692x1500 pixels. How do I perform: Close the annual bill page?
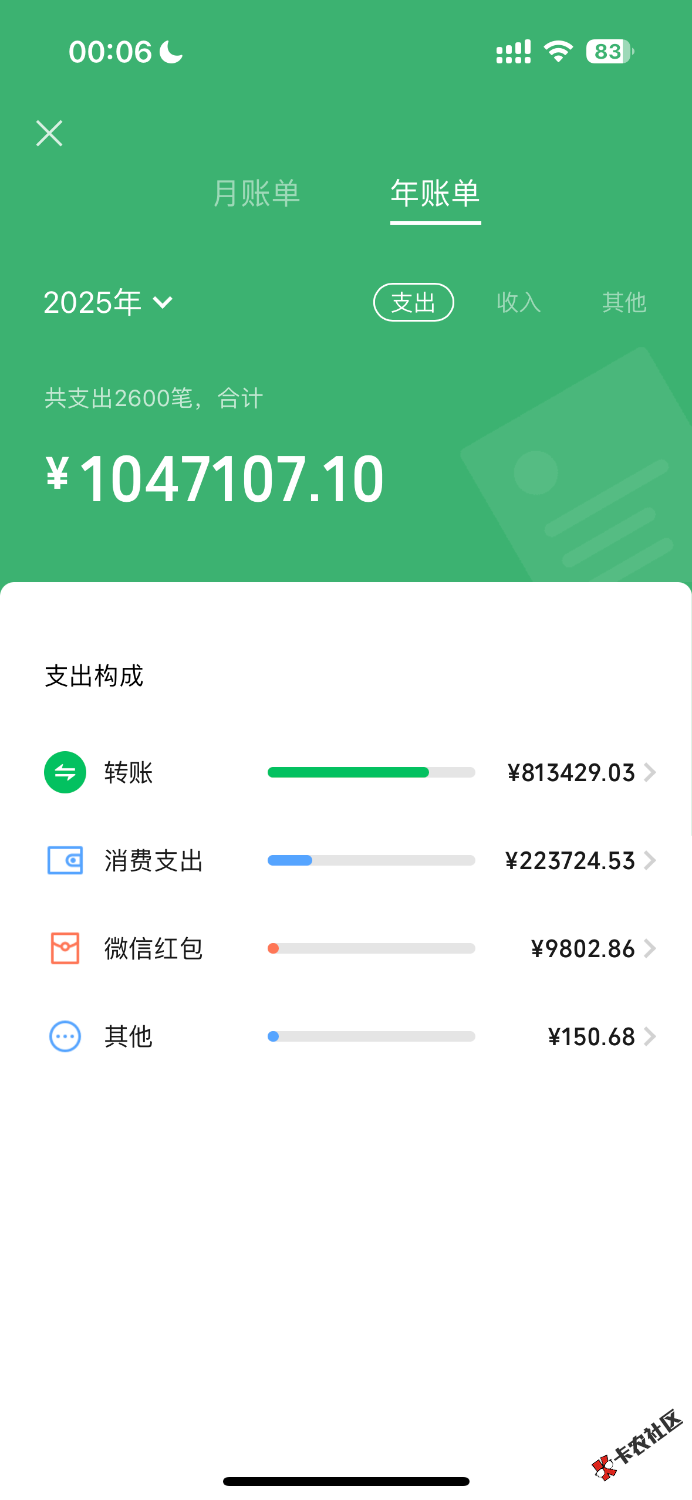pos(49,133)
